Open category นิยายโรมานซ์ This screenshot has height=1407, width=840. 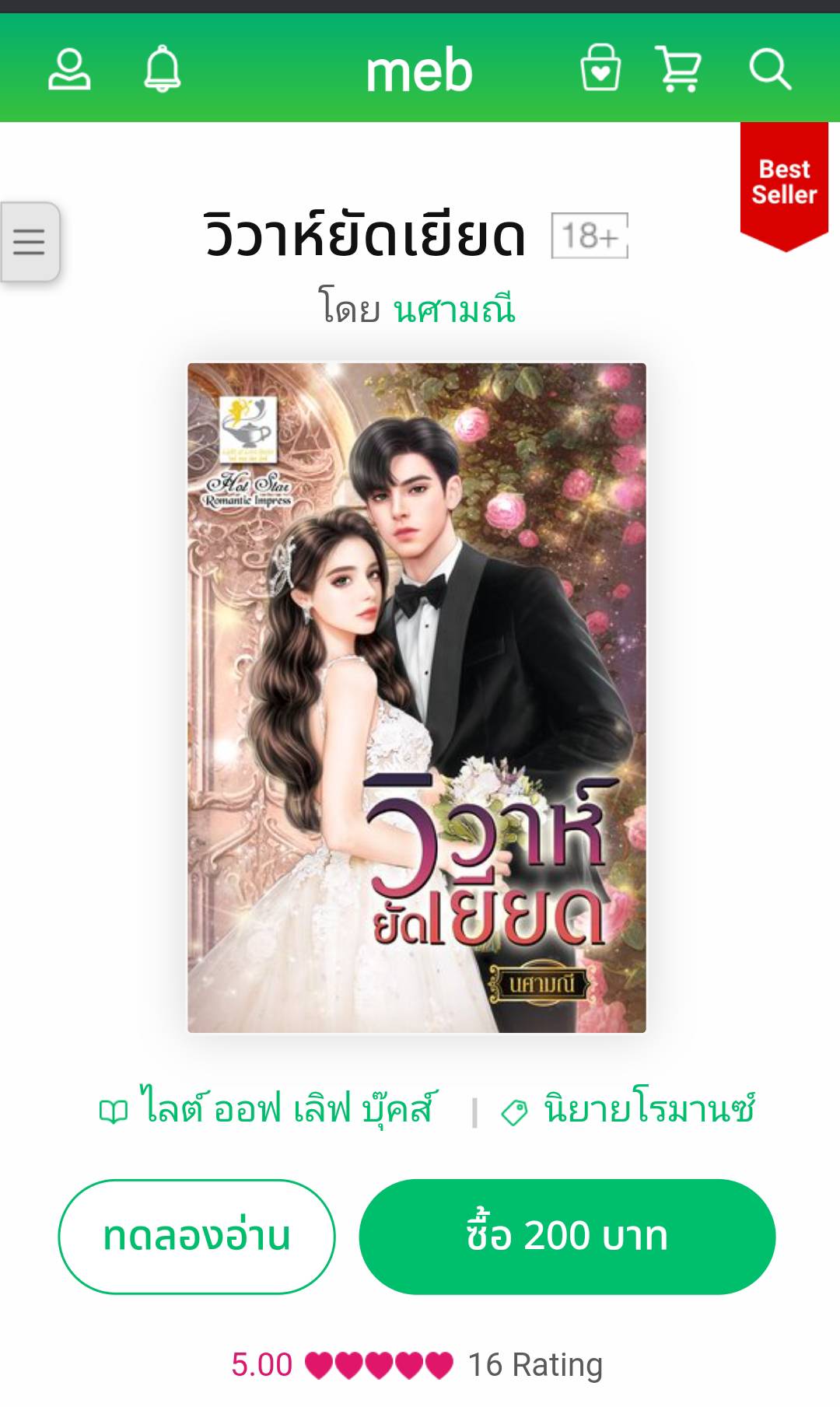(648, 1108)
